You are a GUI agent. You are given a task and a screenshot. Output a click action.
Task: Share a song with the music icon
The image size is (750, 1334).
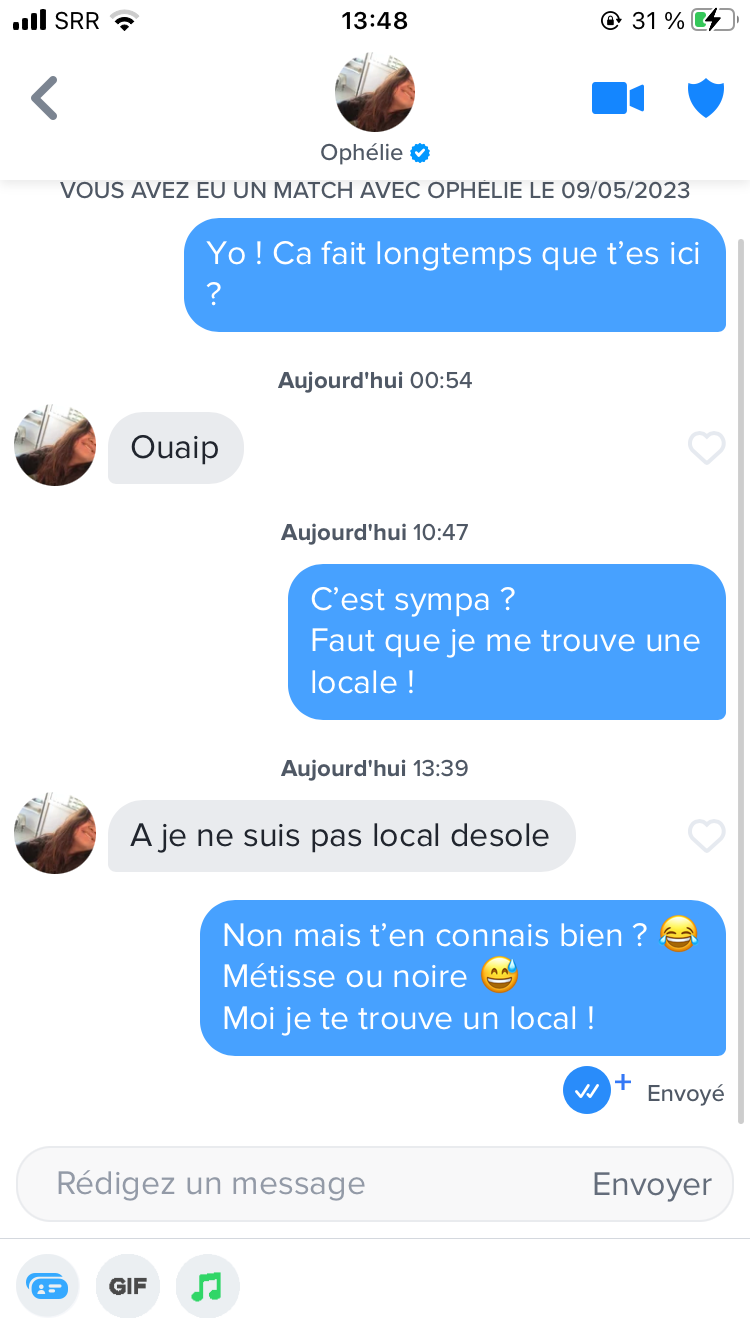(207, 1285)
